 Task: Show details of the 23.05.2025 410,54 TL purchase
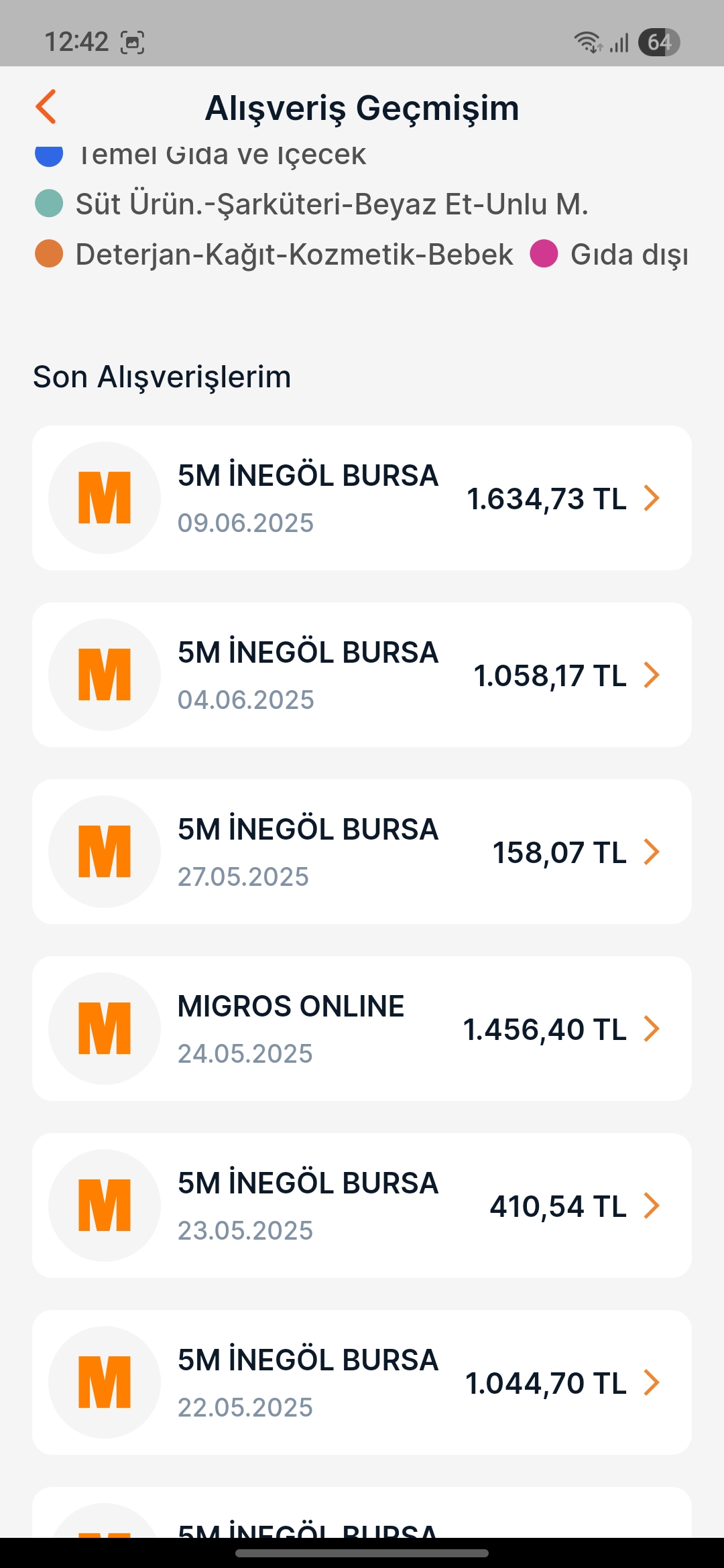(x=362, y=1205)
